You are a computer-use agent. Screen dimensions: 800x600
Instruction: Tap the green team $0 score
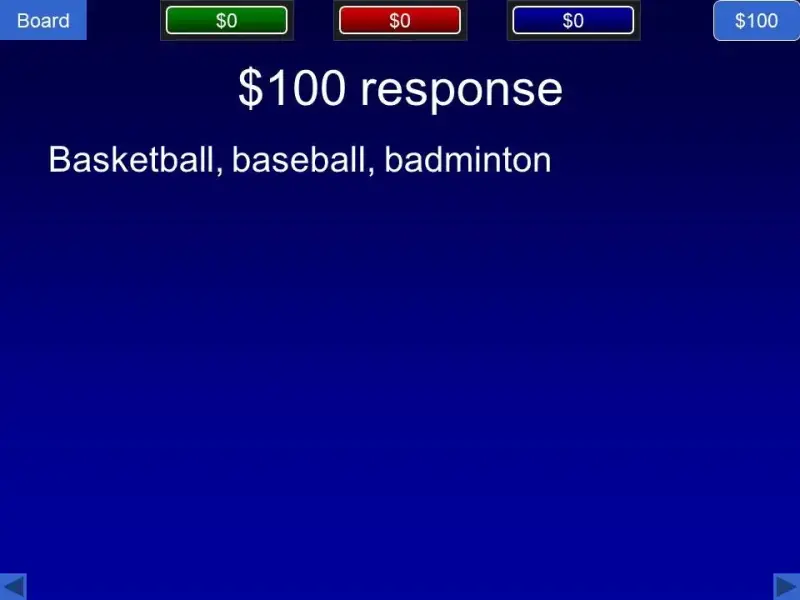click(x=227, y=20)
